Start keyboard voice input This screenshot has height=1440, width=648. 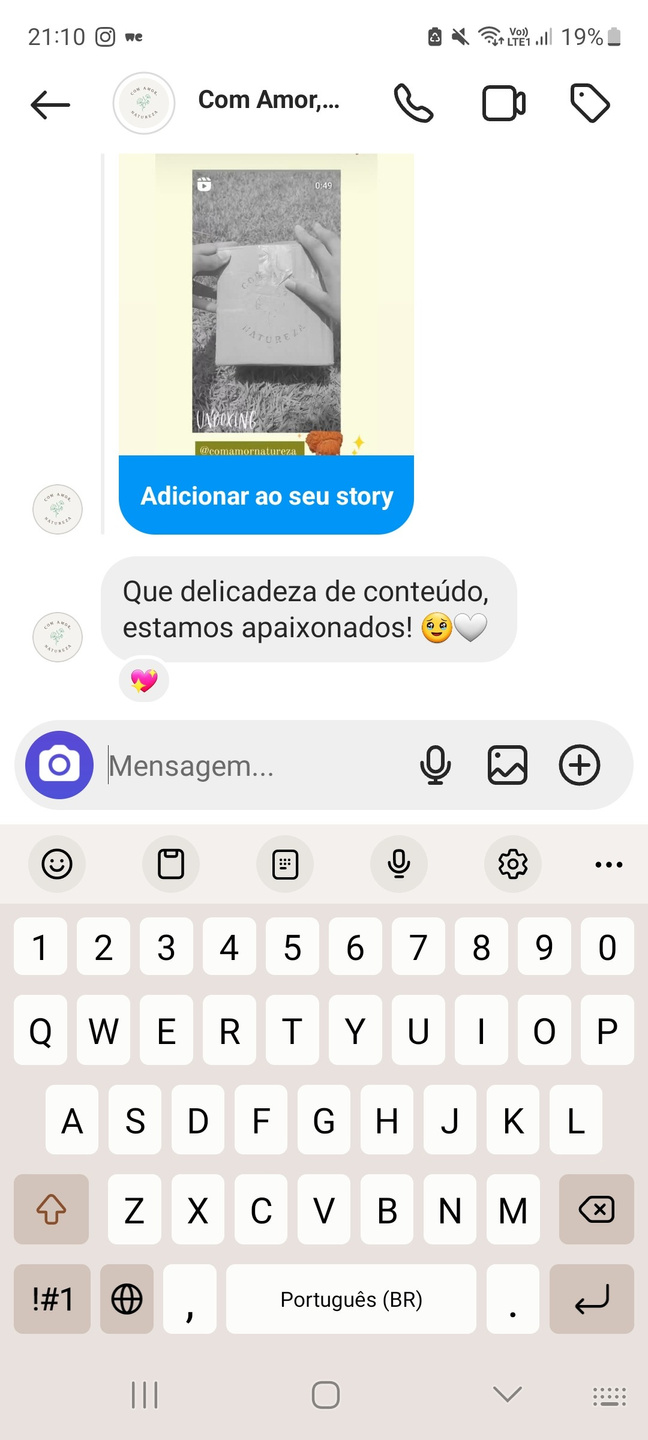tap(399, 864)
